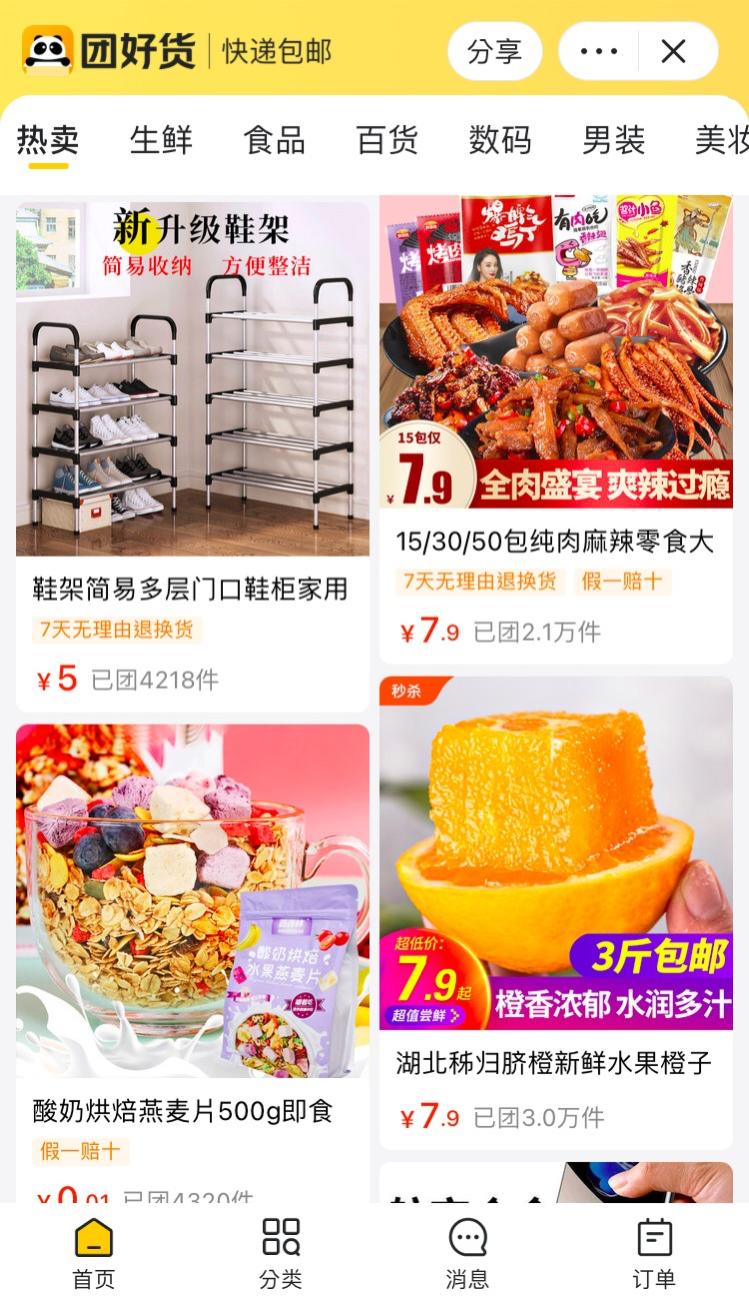Switch to the 数码 digital products tab
Screen dimensions: 749x1301
[x=499, y=140]
